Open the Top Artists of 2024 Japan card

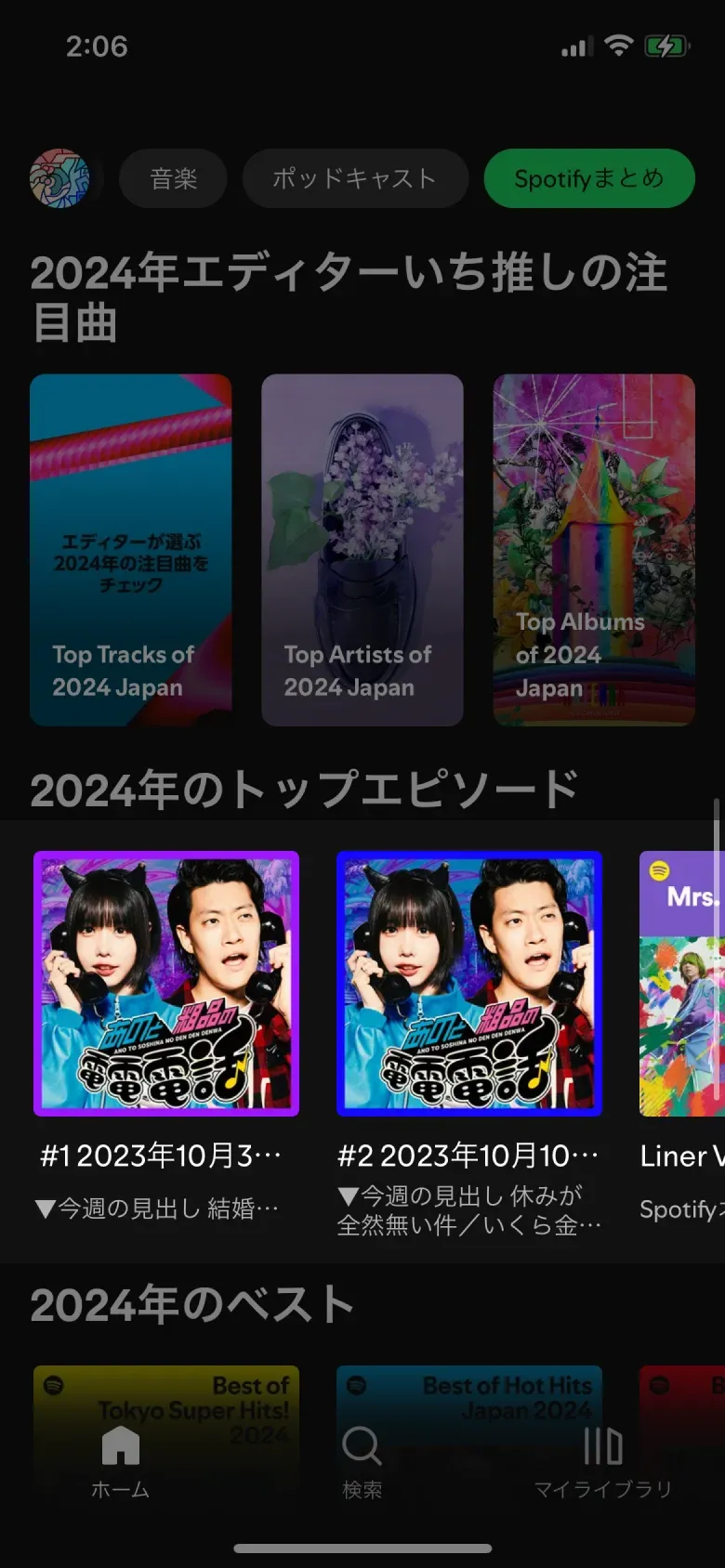coord(362,550)
